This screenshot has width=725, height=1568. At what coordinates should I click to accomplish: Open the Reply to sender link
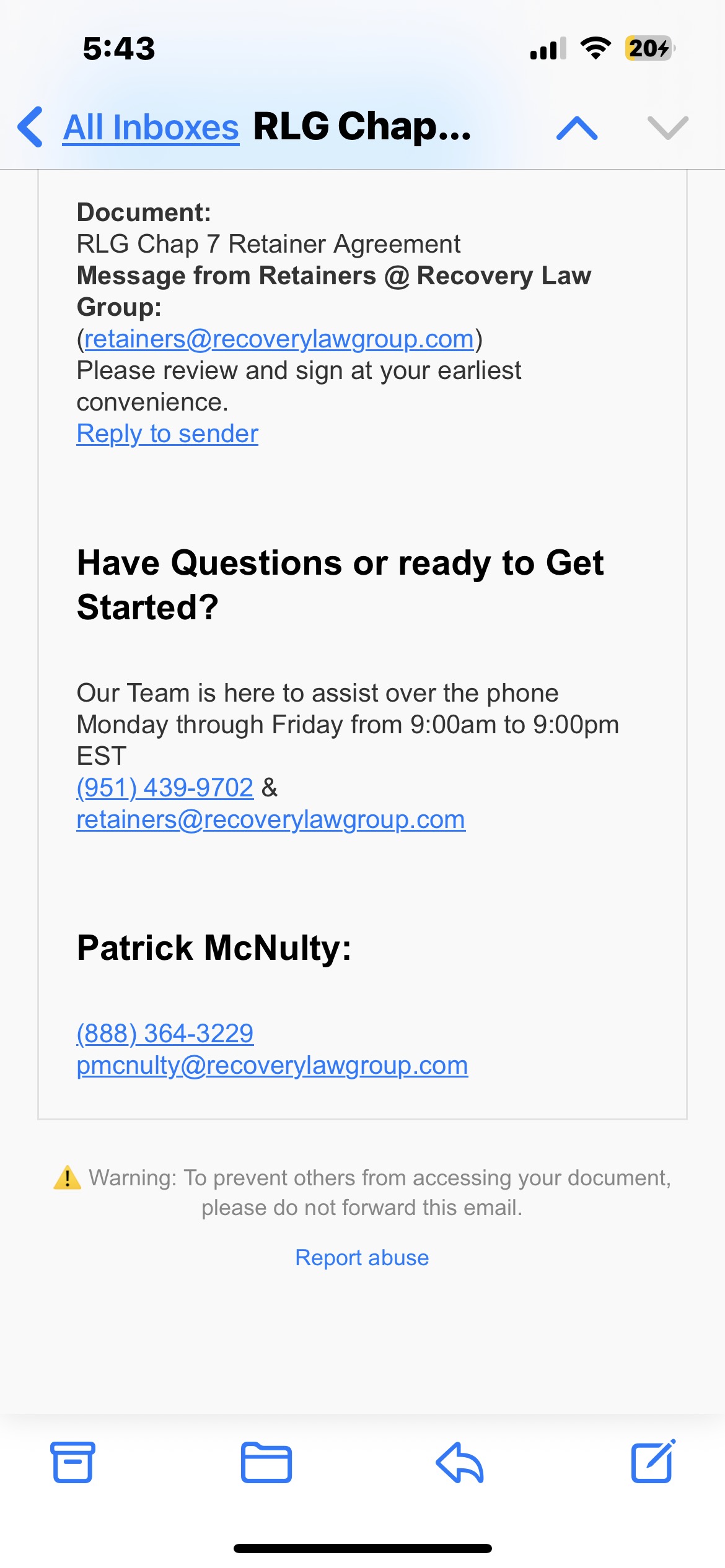point(167,433)
